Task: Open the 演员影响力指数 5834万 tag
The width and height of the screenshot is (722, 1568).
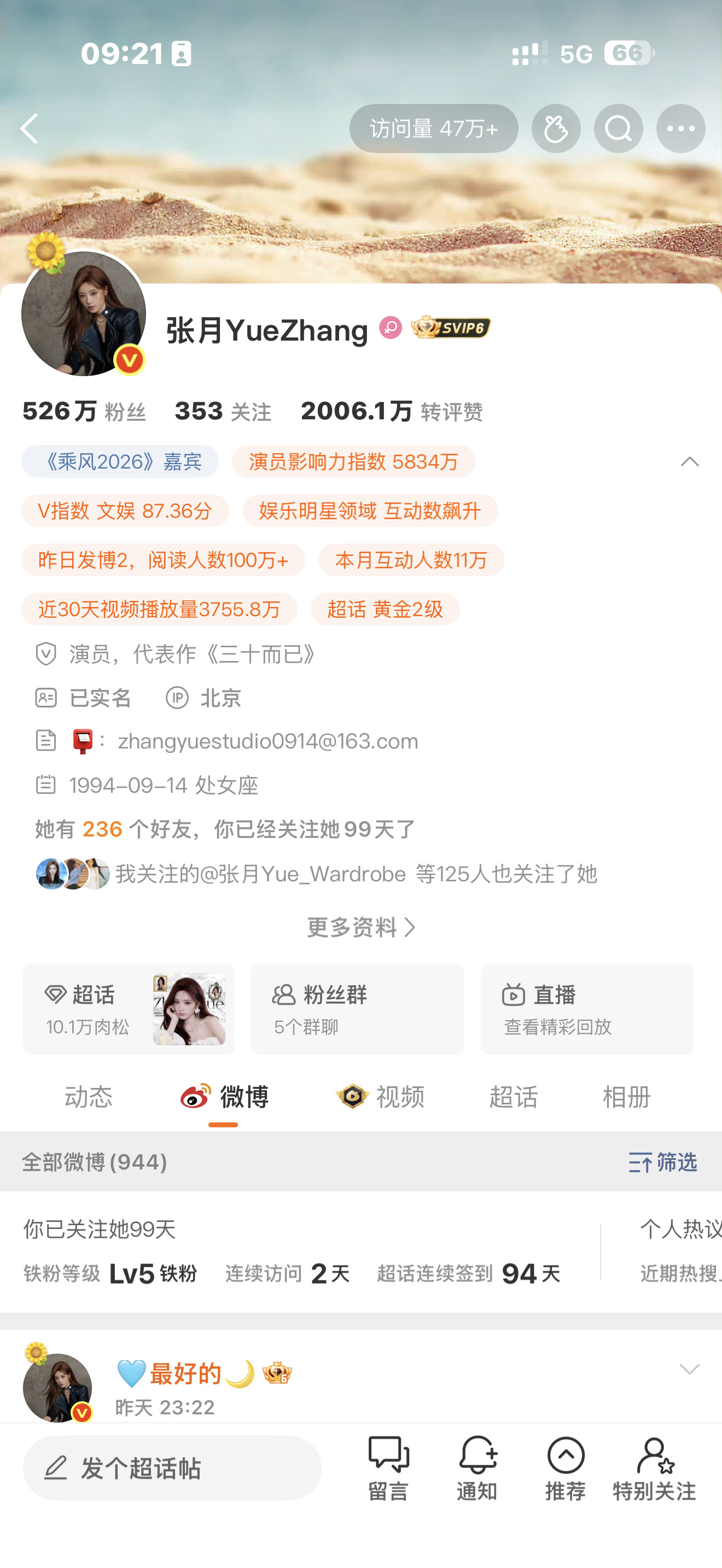Action: [353, 461]
